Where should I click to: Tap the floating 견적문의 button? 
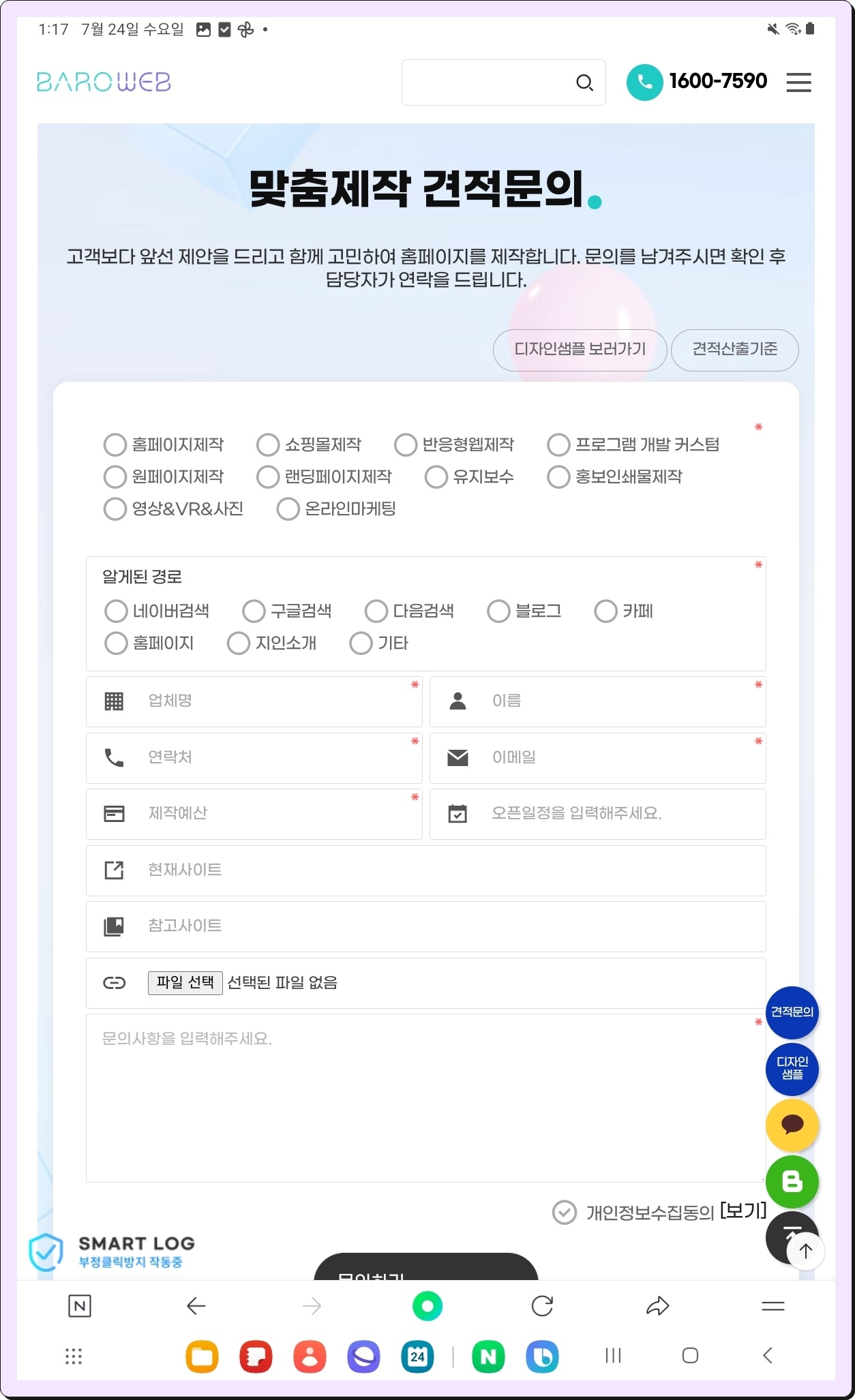(792, 1012)
